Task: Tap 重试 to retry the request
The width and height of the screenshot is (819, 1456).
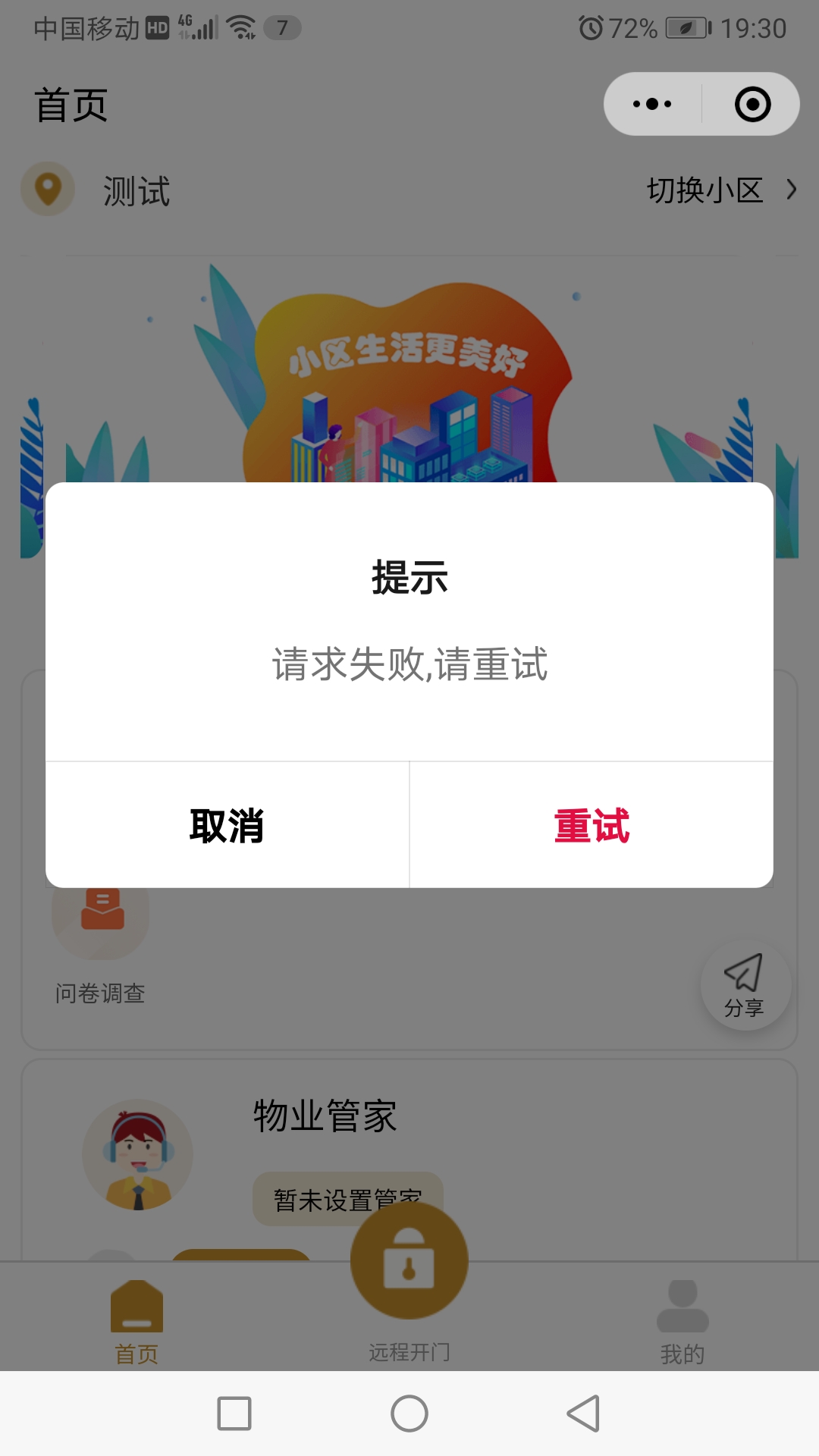Action: tap(591, 825)
